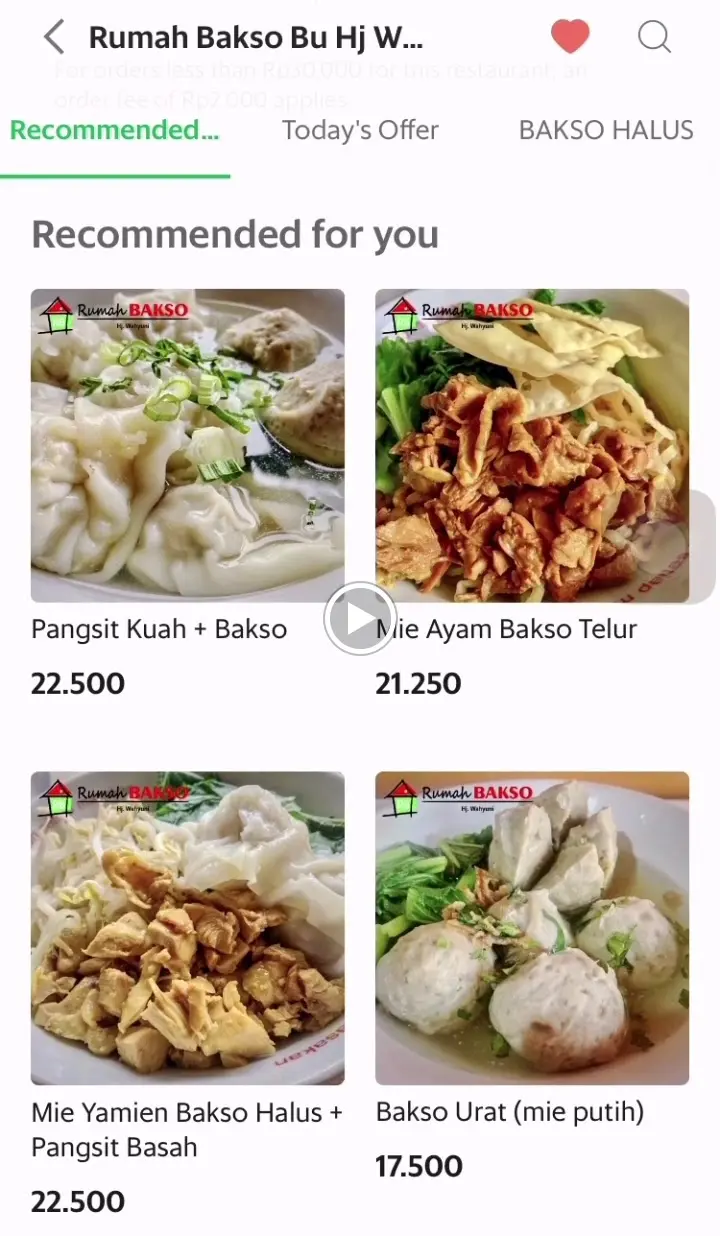
Task: Tap the Rumah Bakso logo on Mie Ayam photo
Action: 459,311
